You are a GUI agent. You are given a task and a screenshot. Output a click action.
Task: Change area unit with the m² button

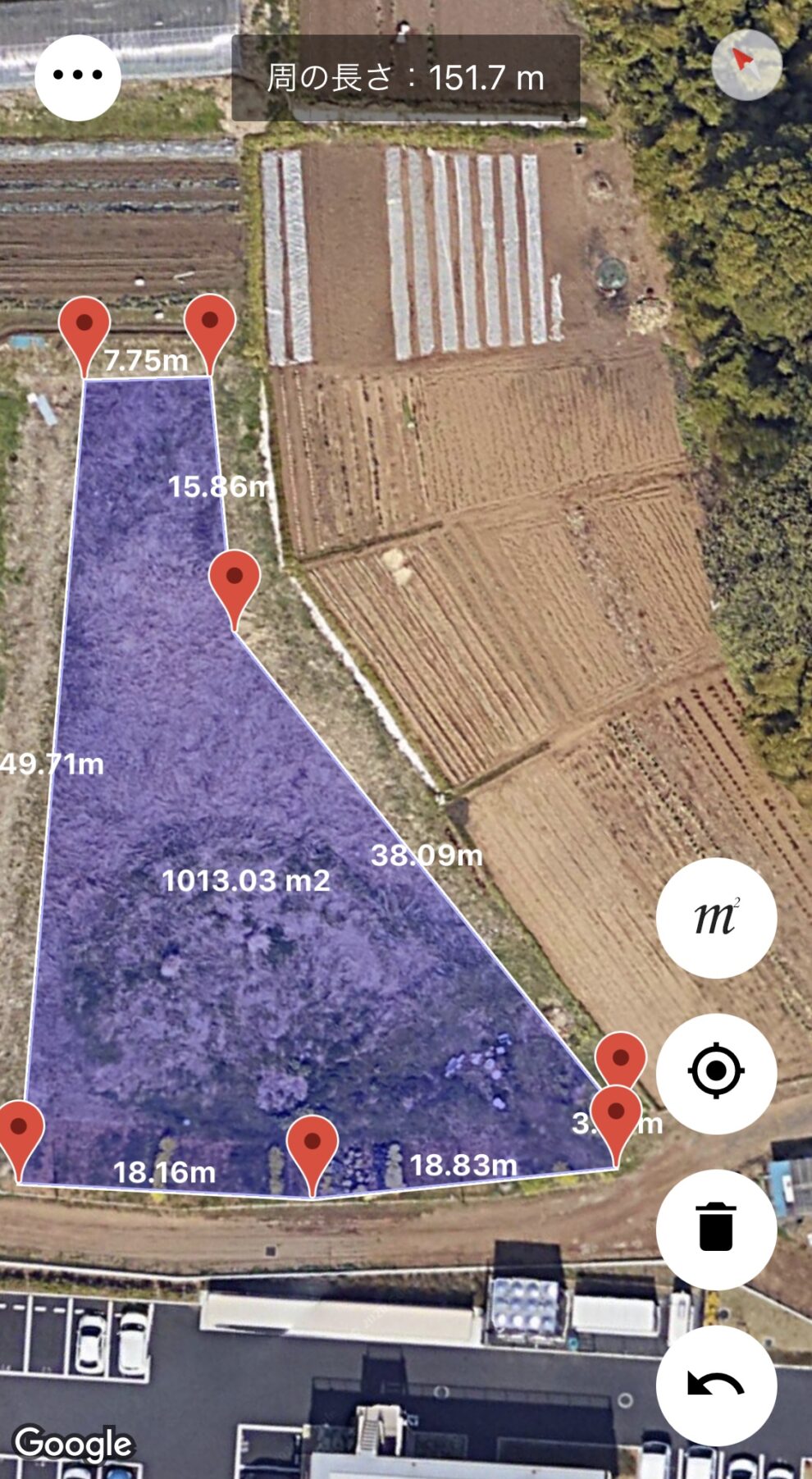(716, 917)
